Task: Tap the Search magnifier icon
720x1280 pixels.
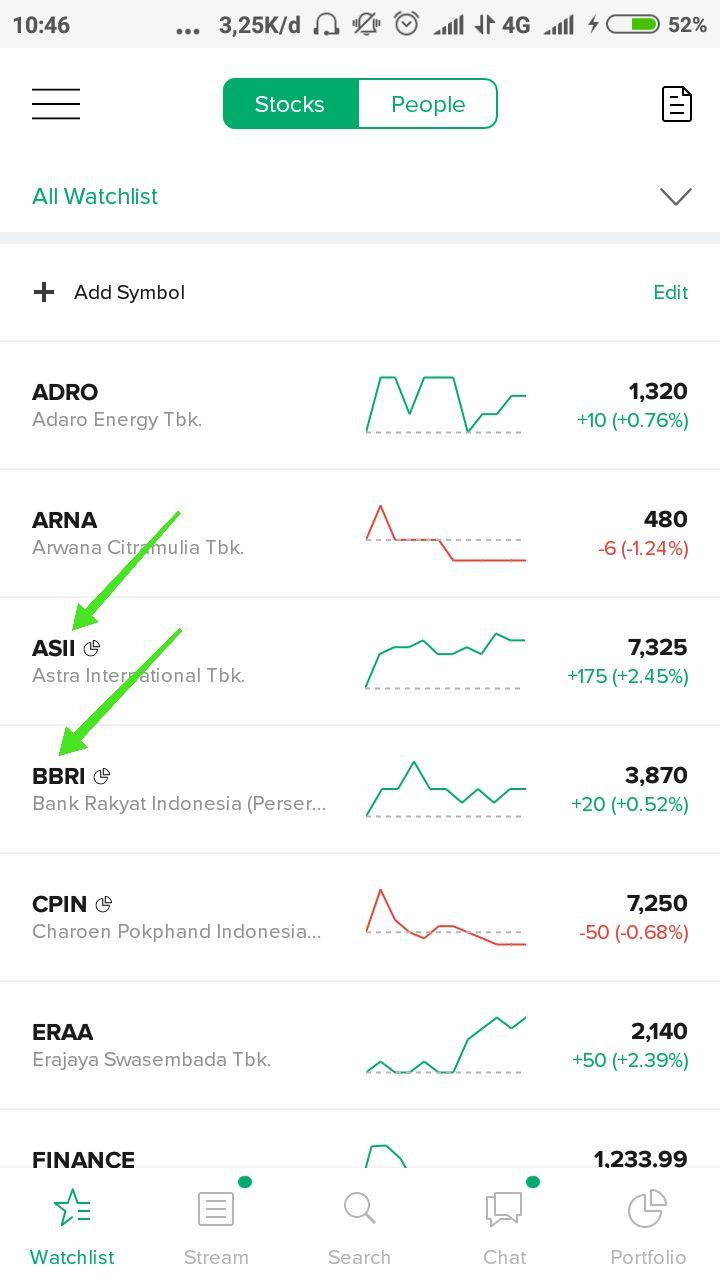Action: [x=359, y=1207]
